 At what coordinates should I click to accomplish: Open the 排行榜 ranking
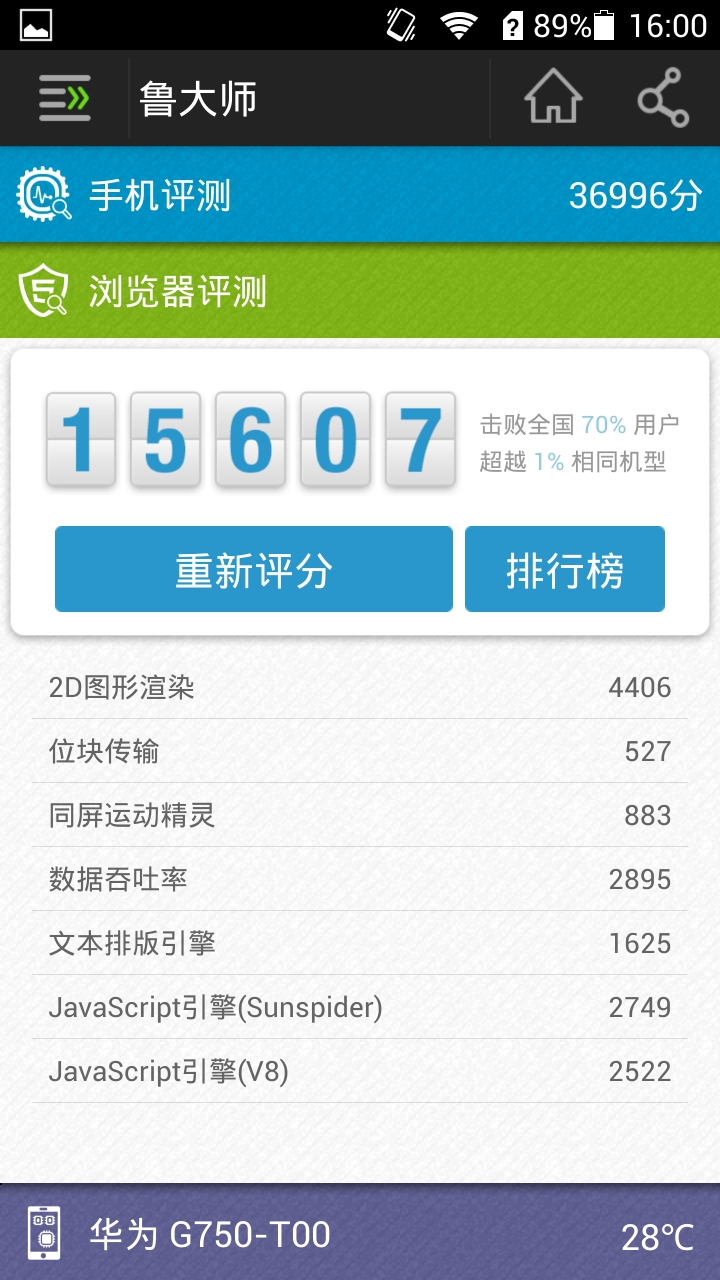click(x=565, y=569)
